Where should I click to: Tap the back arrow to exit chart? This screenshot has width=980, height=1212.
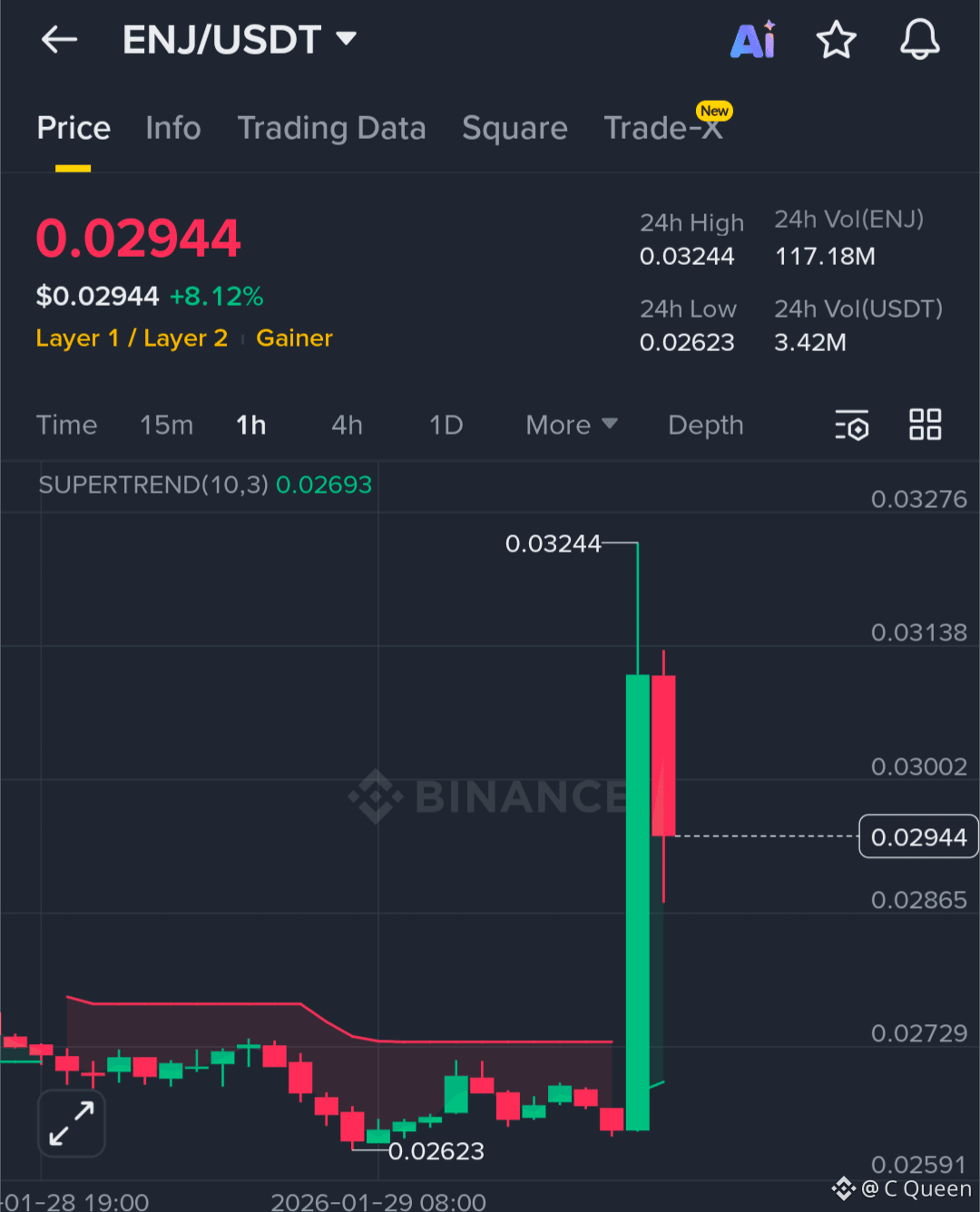click(x=58, y=39)
